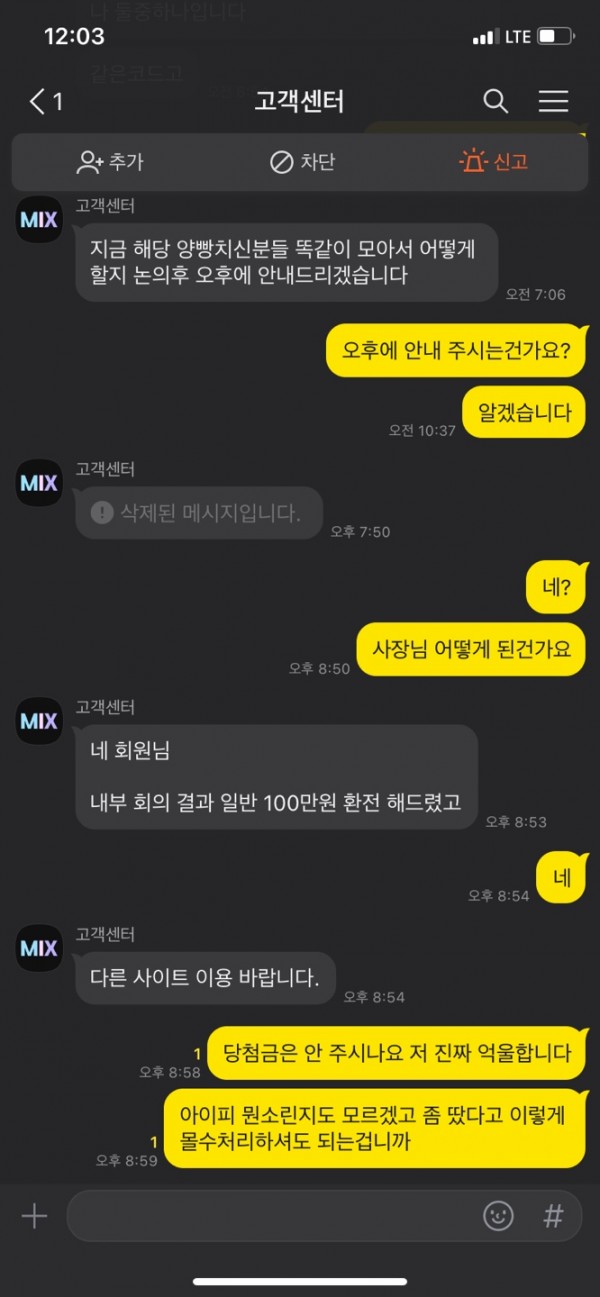Open the plus attachment menu

35,1215
